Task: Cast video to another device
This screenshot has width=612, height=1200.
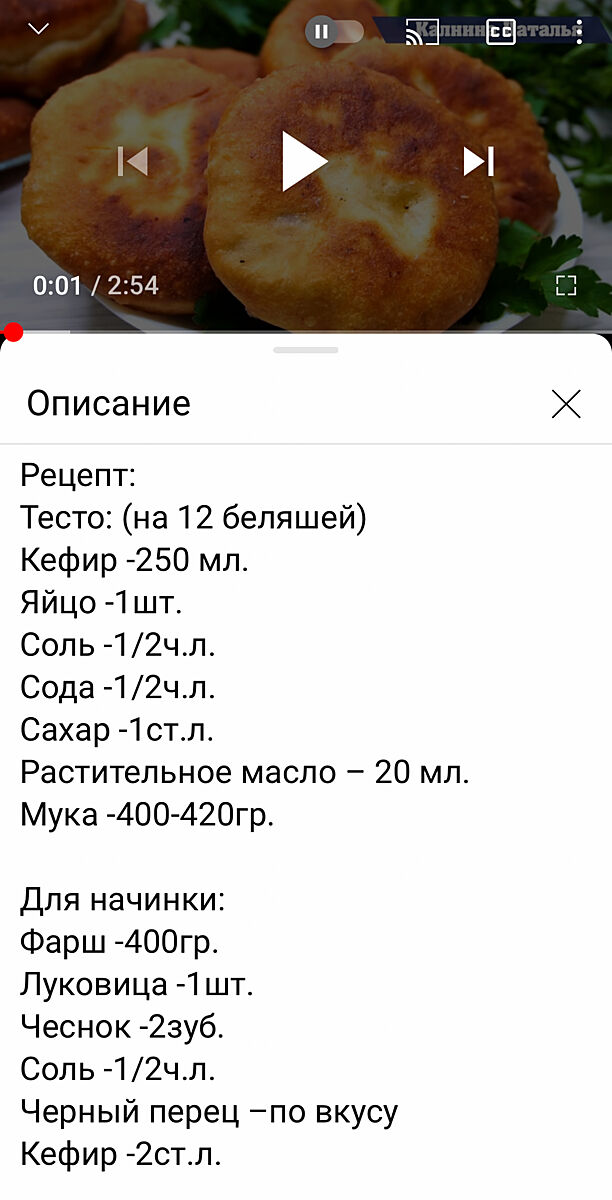Action: pos(421,32)
